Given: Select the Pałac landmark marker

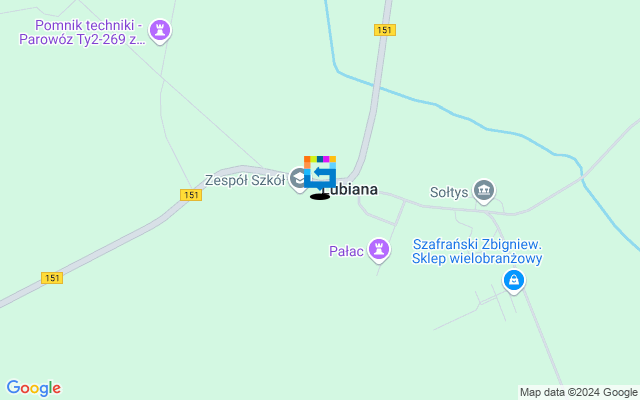Looking at the screenshot, I should point(378,249).
